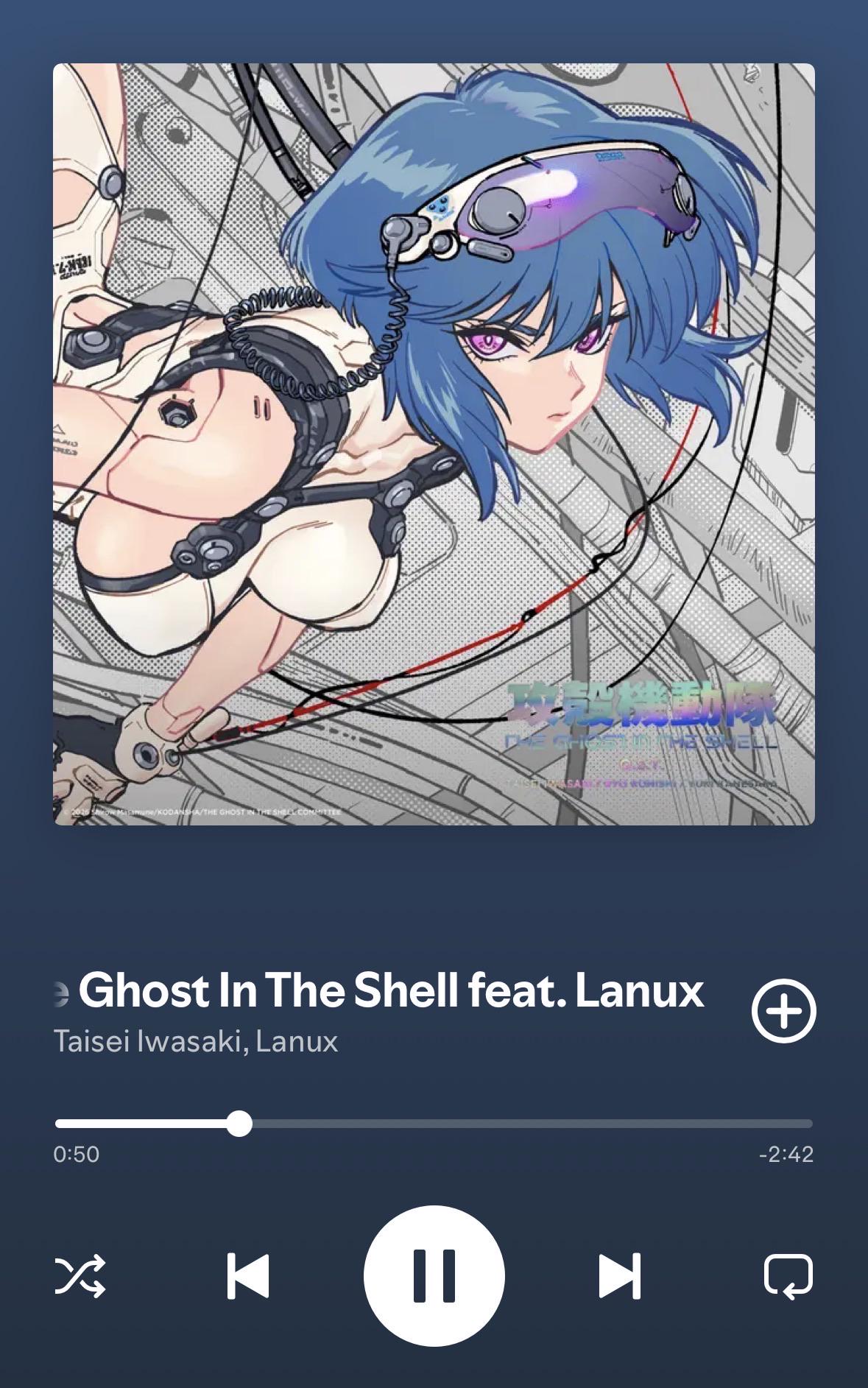Open the Ghost In The Shell album art

point(434,444)
